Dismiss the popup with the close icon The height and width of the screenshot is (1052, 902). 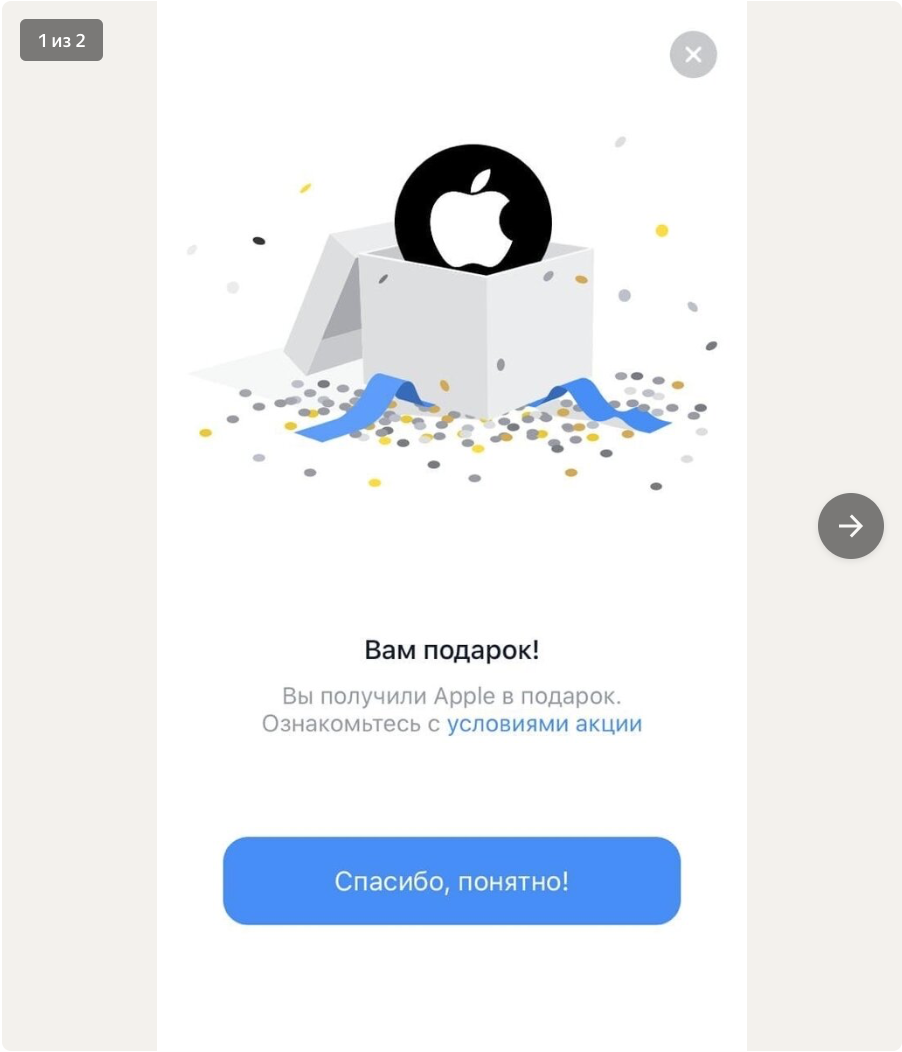(693, 54)
